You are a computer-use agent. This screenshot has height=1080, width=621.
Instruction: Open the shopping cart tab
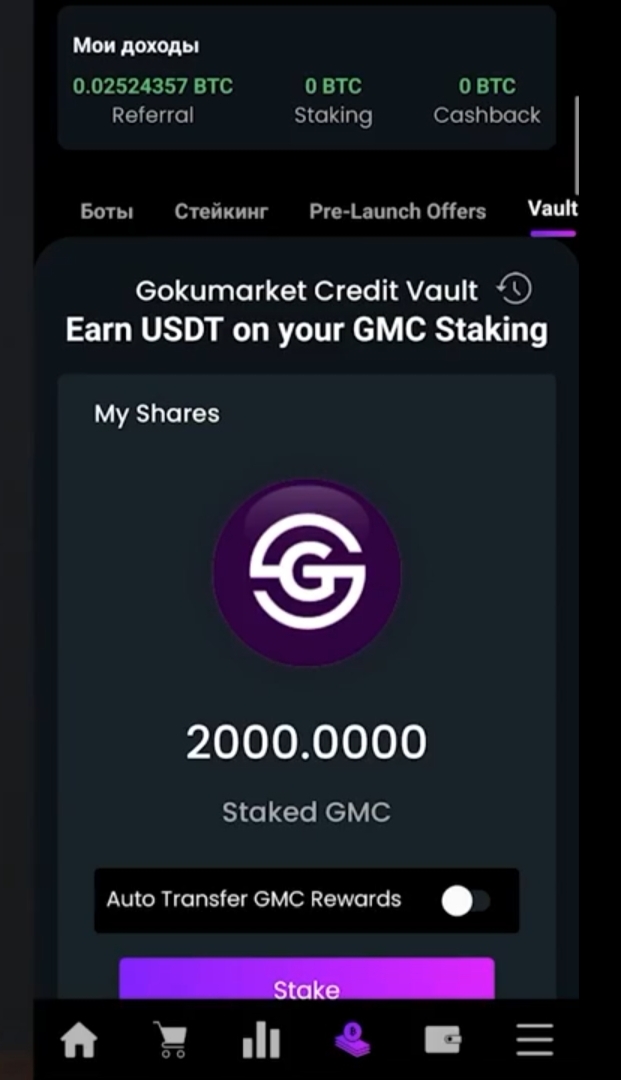pos(171,1041)
